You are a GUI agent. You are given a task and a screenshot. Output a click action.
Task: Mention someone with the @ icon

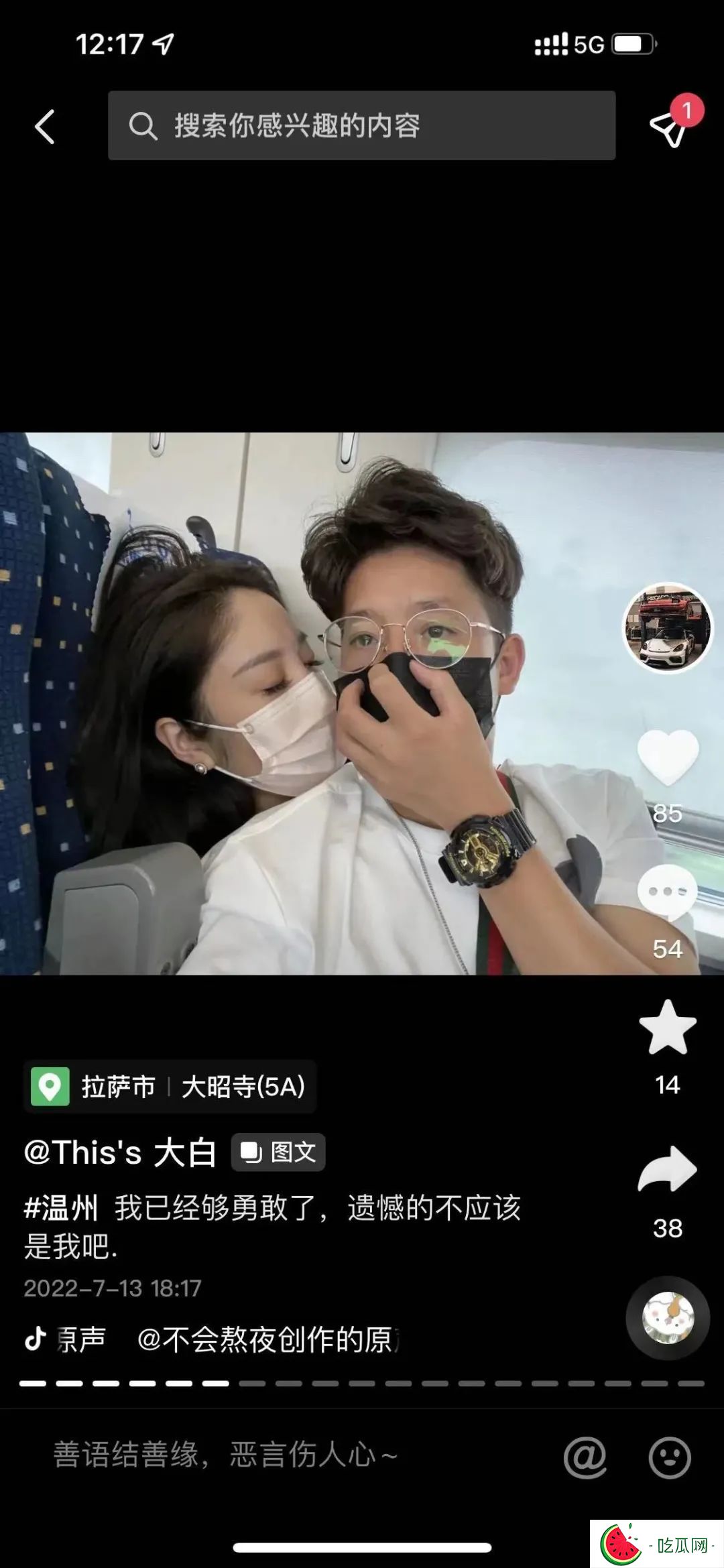pos(585,1457)
